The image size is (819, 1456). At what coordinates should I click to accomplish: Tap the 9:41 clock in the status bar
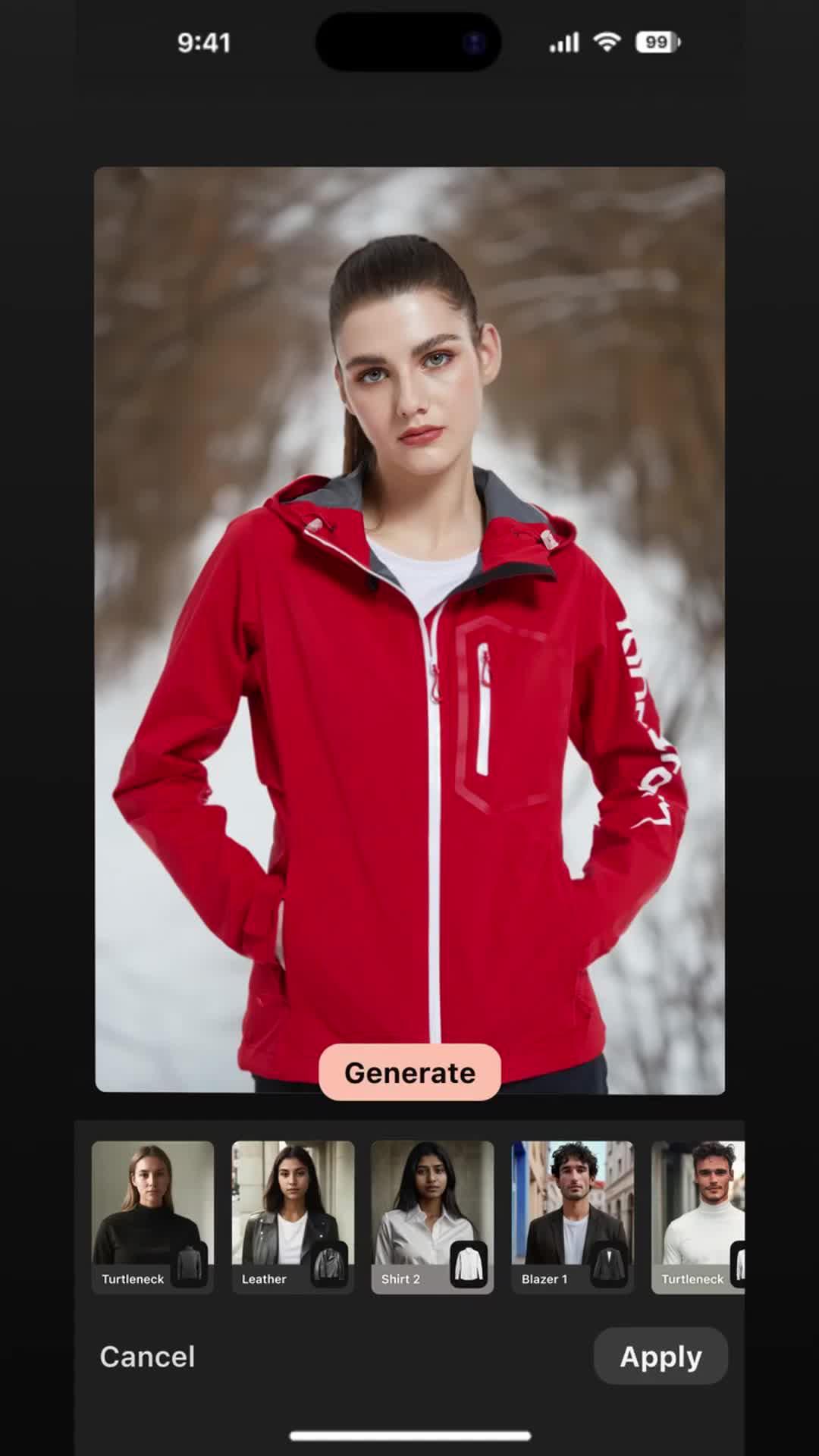click(x=204, y=42)
